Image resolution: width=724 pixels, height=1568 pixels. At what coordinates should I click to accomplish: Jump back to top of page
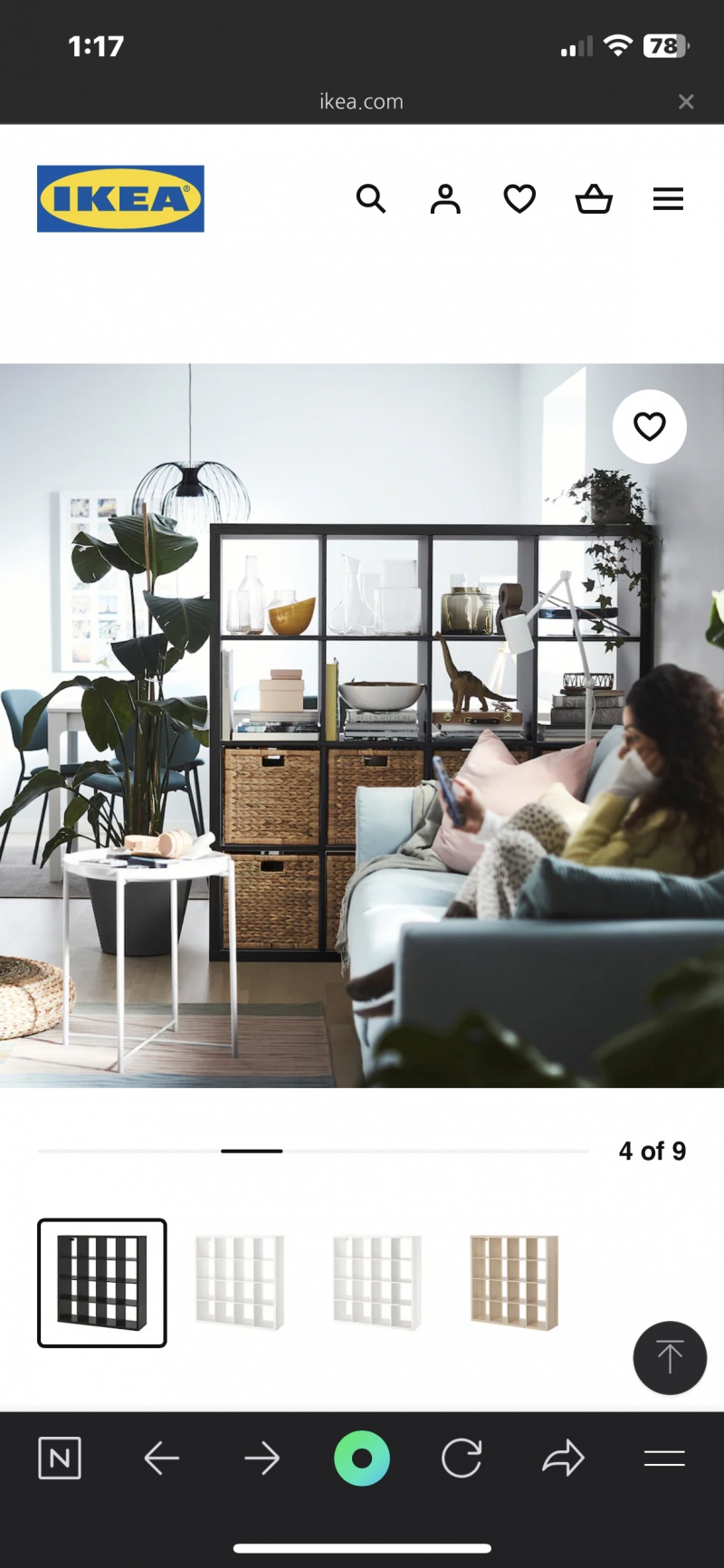click(670, 1357)
